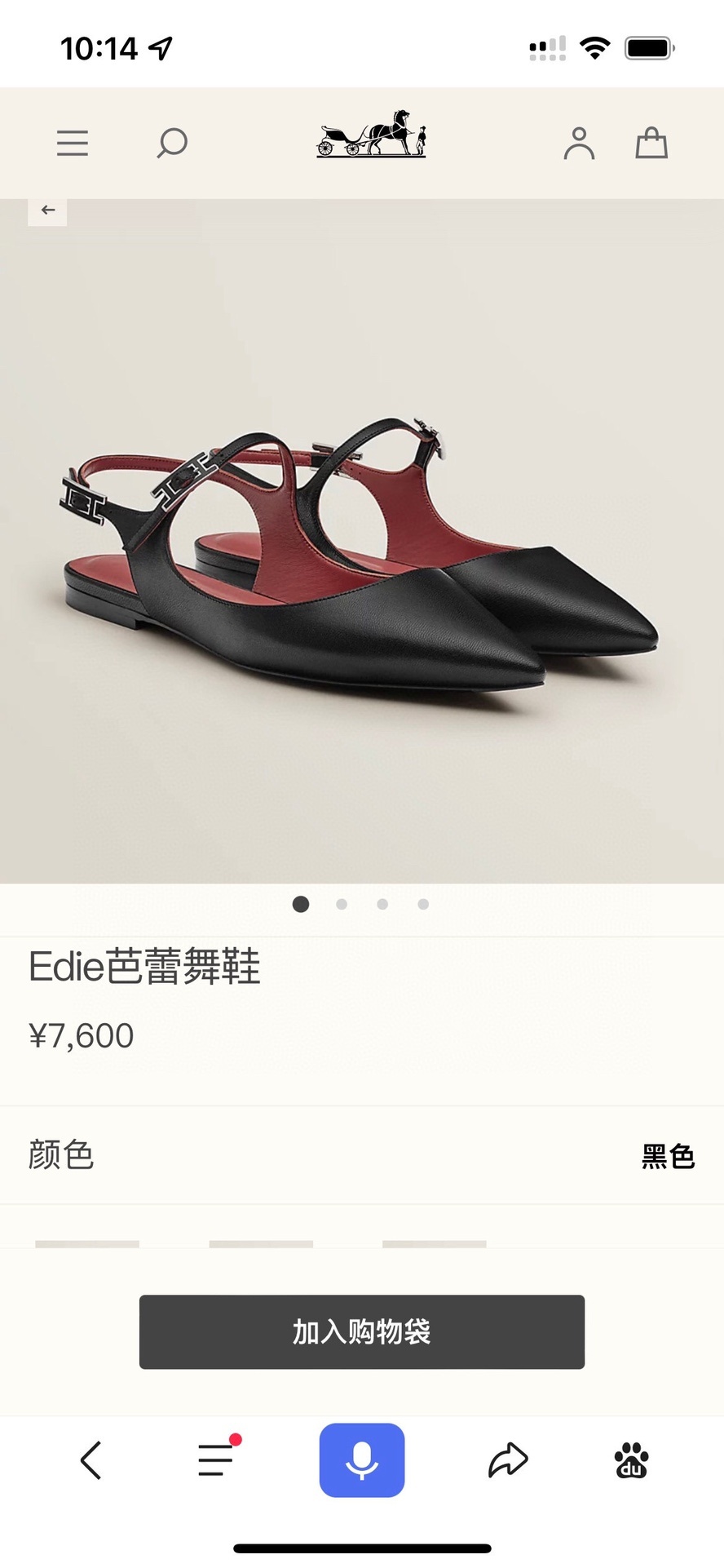Go back using the browser back arrow

(x=90, y=1460)
